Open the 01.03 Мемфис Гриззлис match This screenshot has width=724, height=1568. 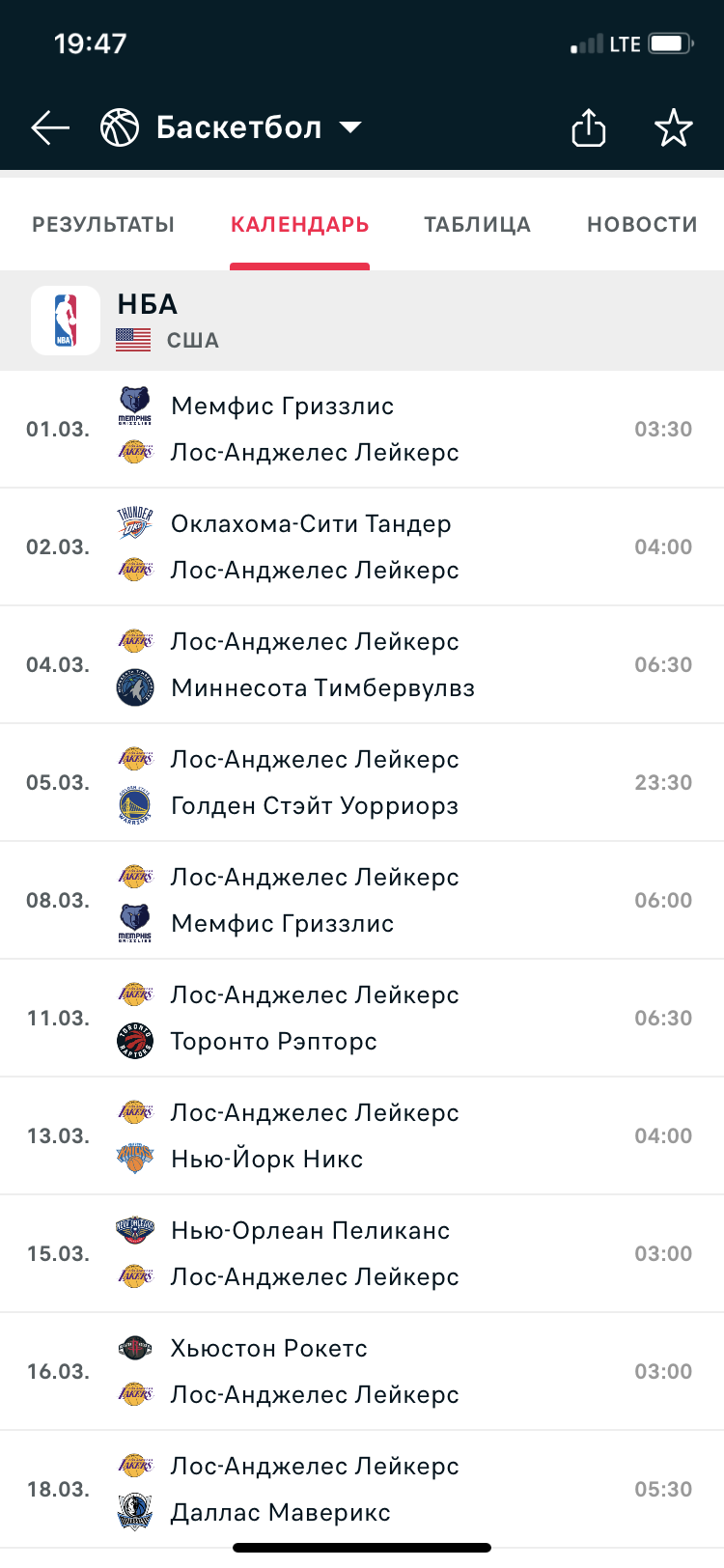[x=362, y=429]
